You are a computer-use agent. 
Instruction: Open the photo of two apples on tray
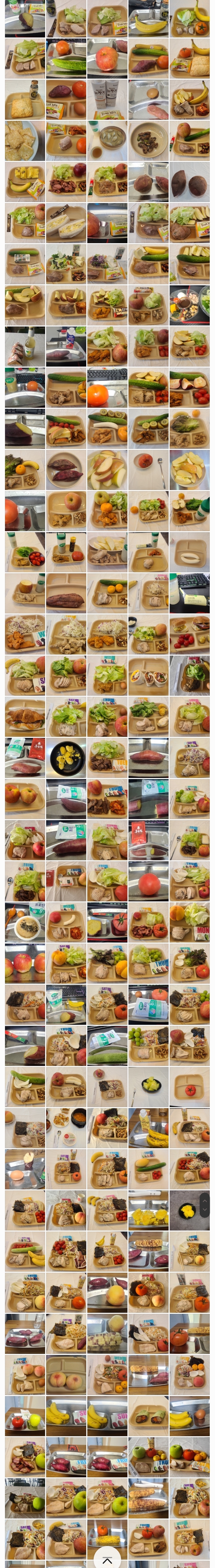pos(25,799)
